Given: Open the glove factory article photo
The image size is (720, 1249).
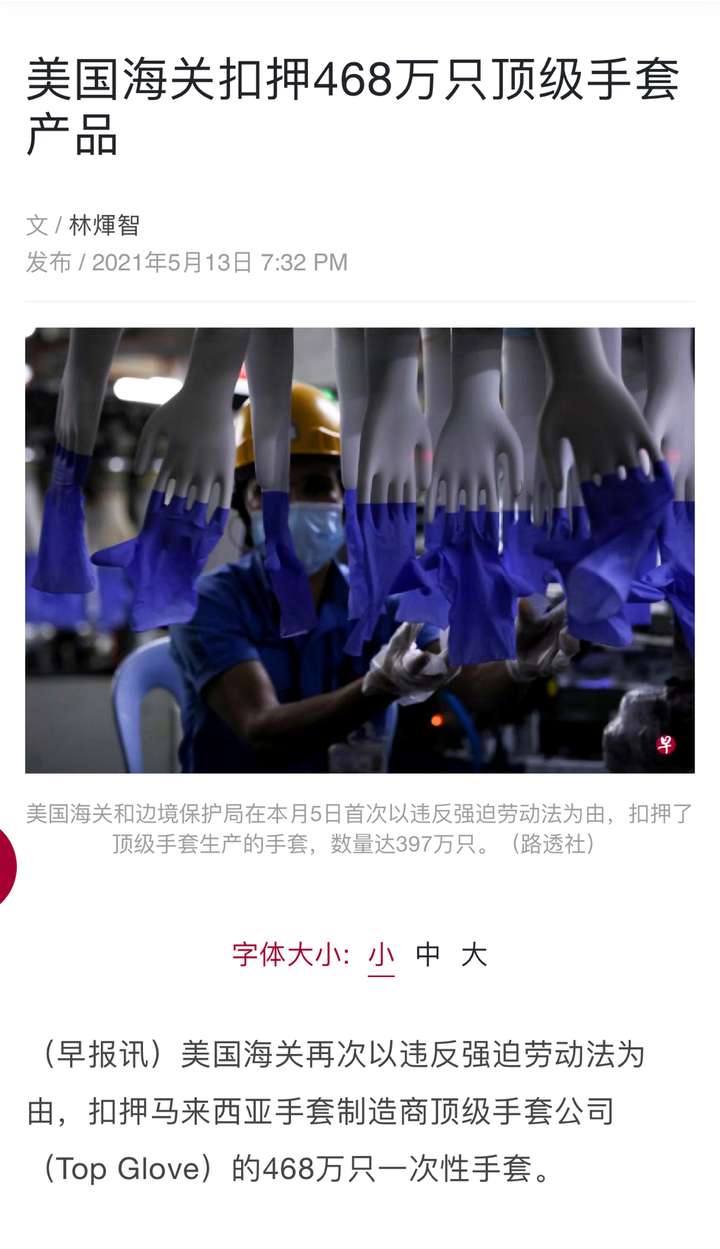Looking at the screenshot, I should [x=360, y=550].
